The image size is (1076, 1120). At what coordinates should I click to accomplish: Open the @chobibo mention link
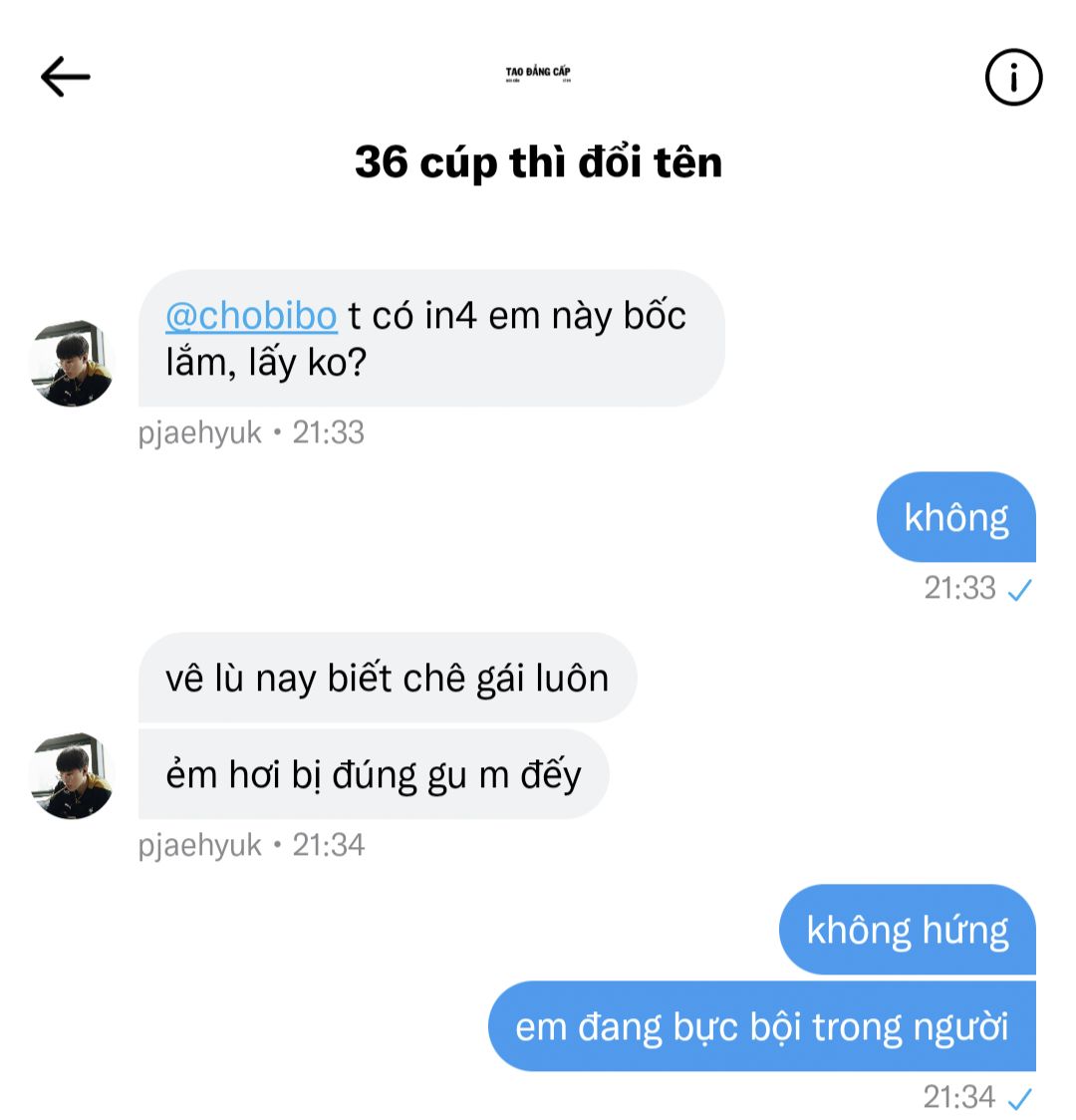click(251, 316)
